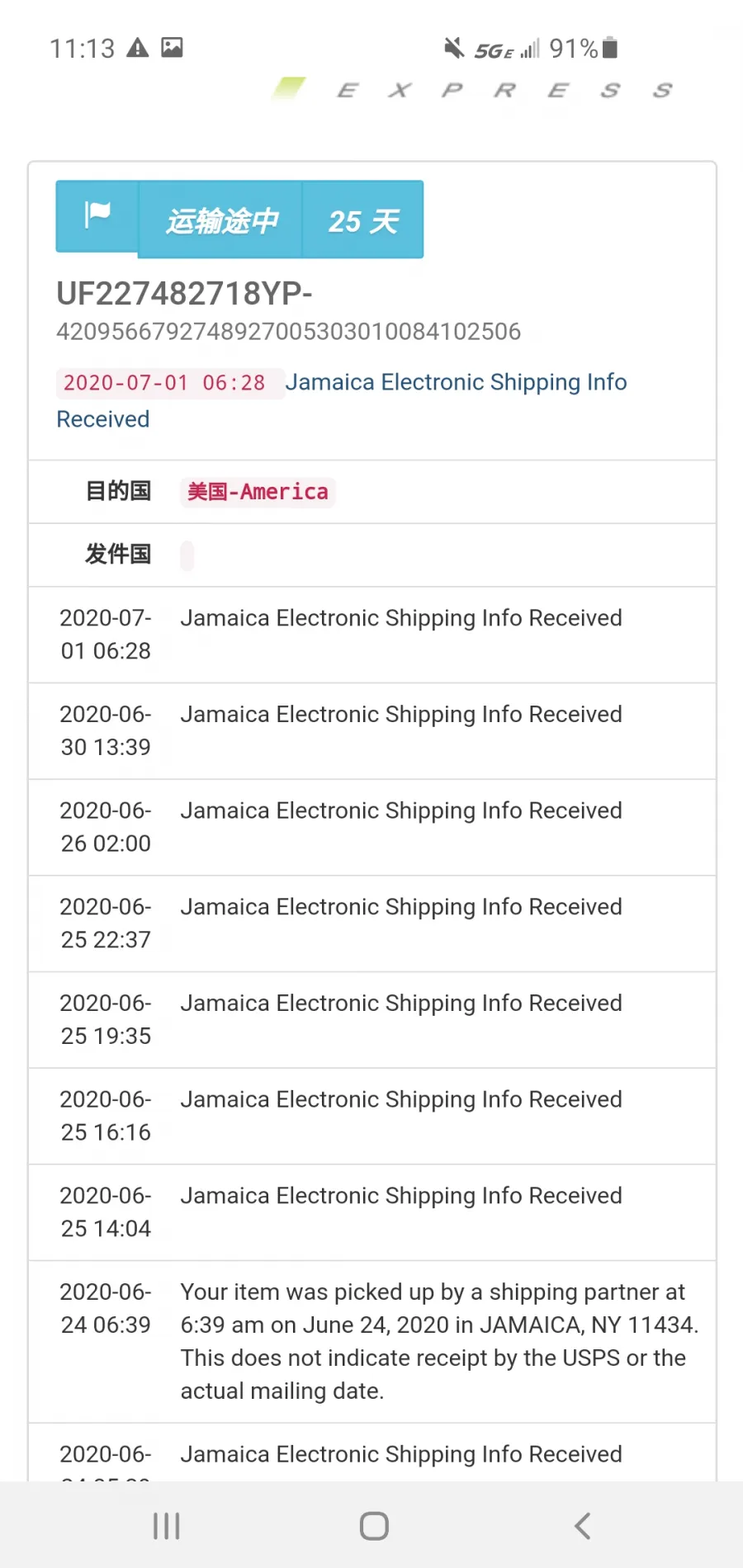Go back using the system back button
The image size is (743, 1568).
pyautogui.click(x=582, y=1526)
